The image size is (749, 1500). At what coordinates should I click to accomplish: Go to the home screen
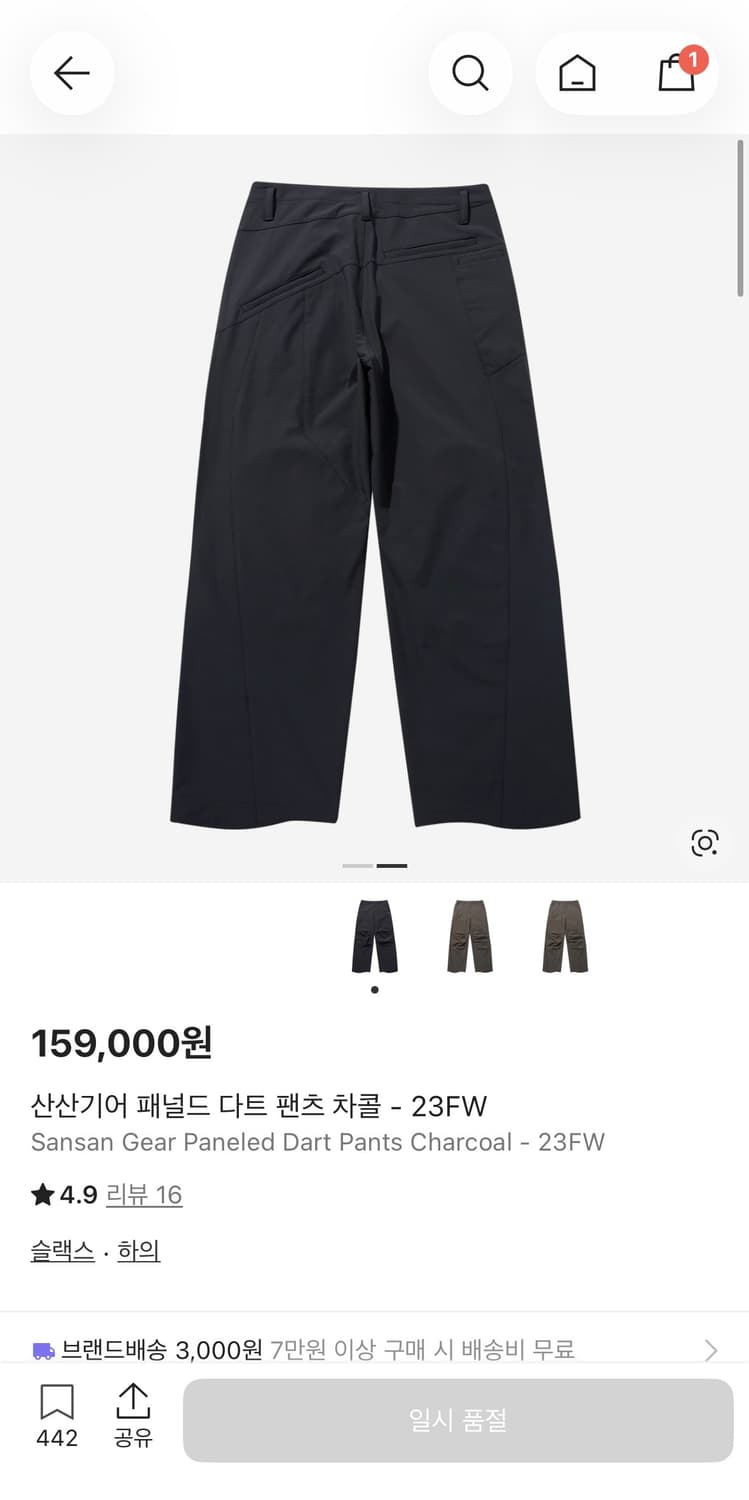point(577,72)
